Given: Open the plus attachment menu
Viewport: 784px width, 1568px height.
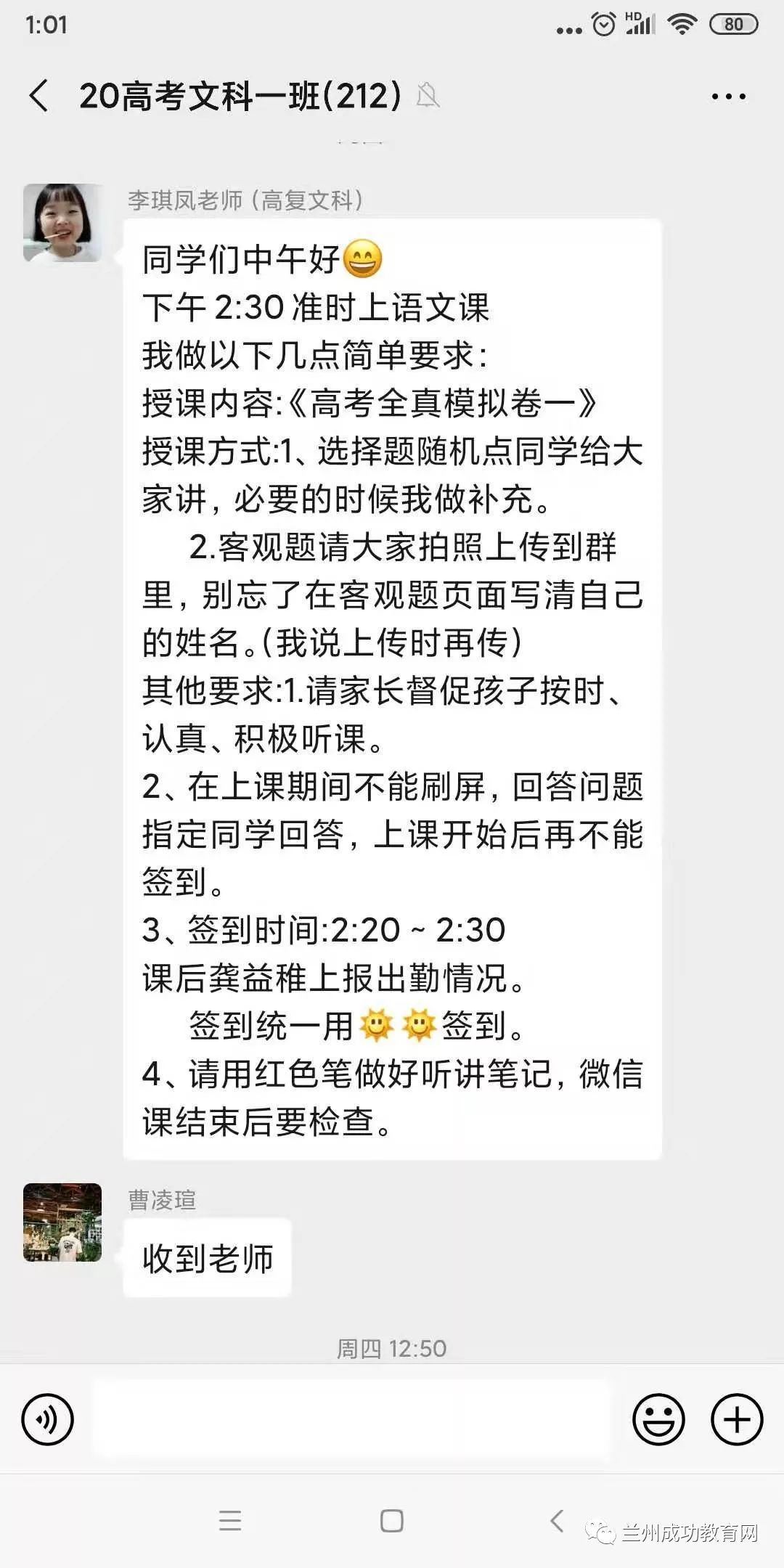Looking at the screenshot, I should (736, 1418).
